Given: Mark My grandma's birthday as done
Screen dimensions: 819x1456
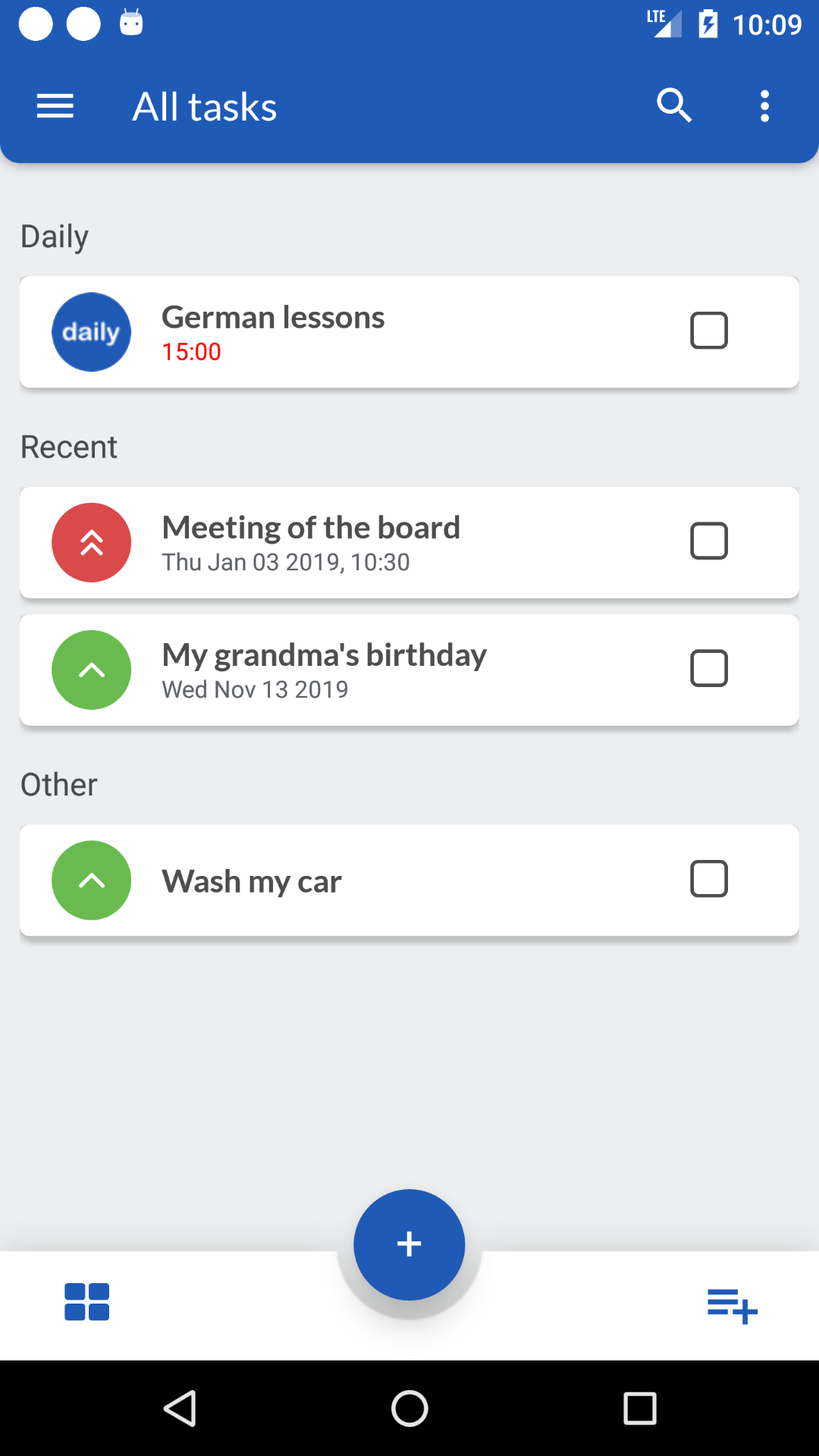Looking at the screenshot, I should pos(709,668).
